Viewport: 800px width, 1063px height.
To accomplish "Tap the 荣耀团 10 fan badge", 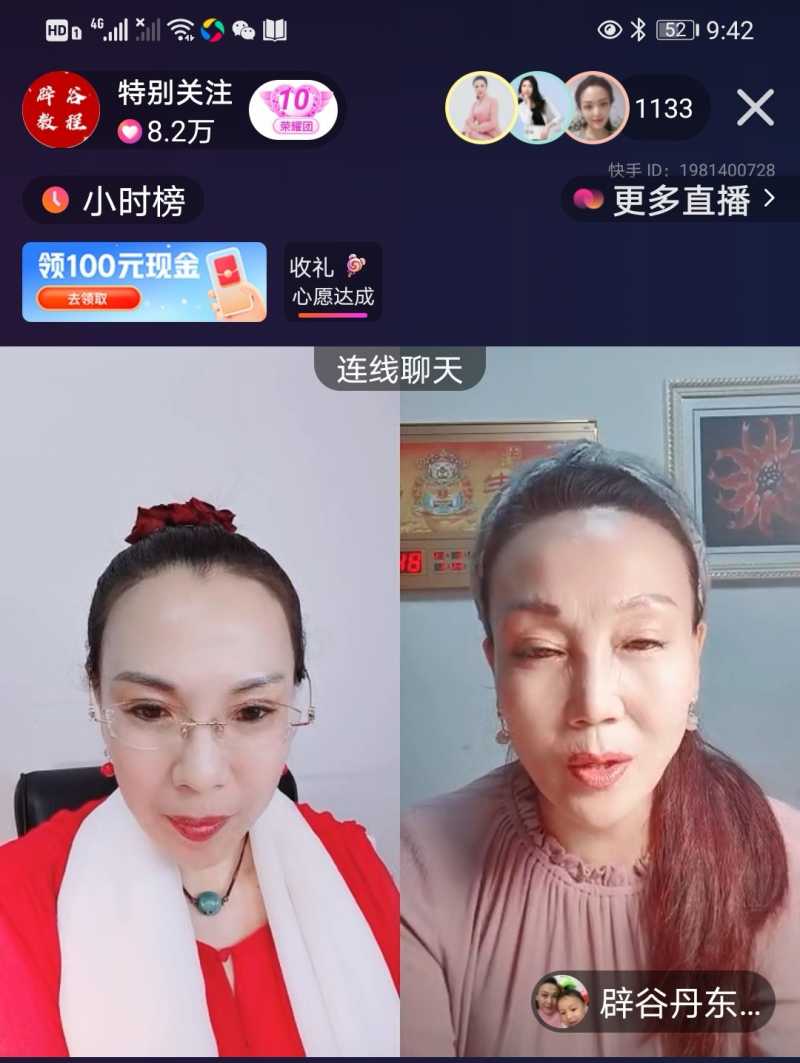I will (x=296, y=110).
